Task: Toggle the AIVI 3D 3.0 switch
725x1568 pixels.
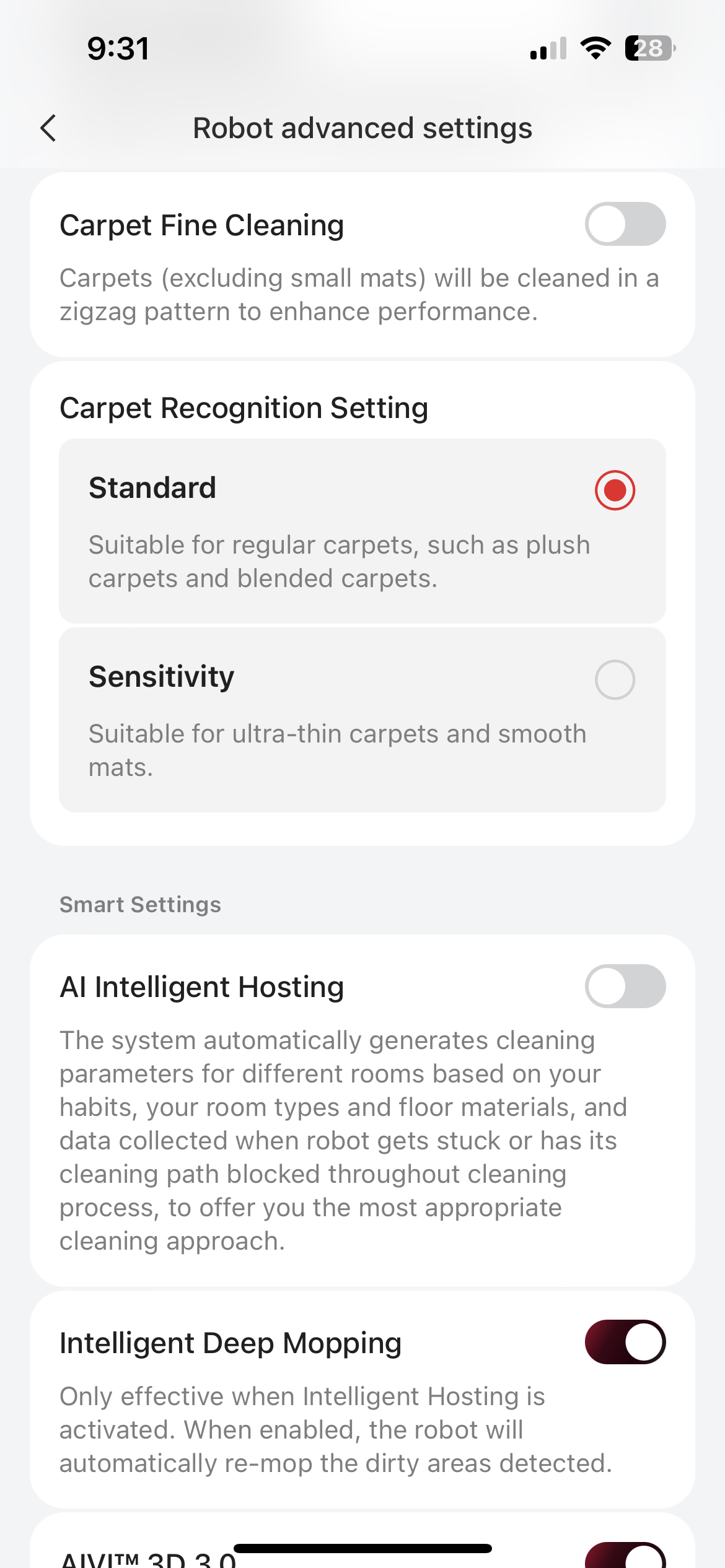Action: tap(625, 1557)
